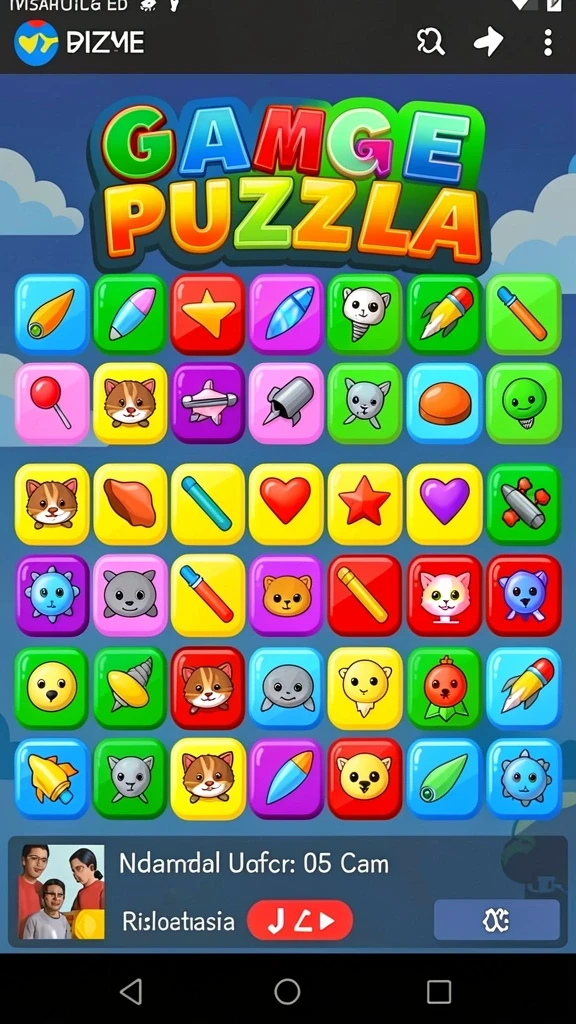The height and width of the screenshot is (1024, 576).
Task: Select the green tile with the red bird
Action: point(444,688)
